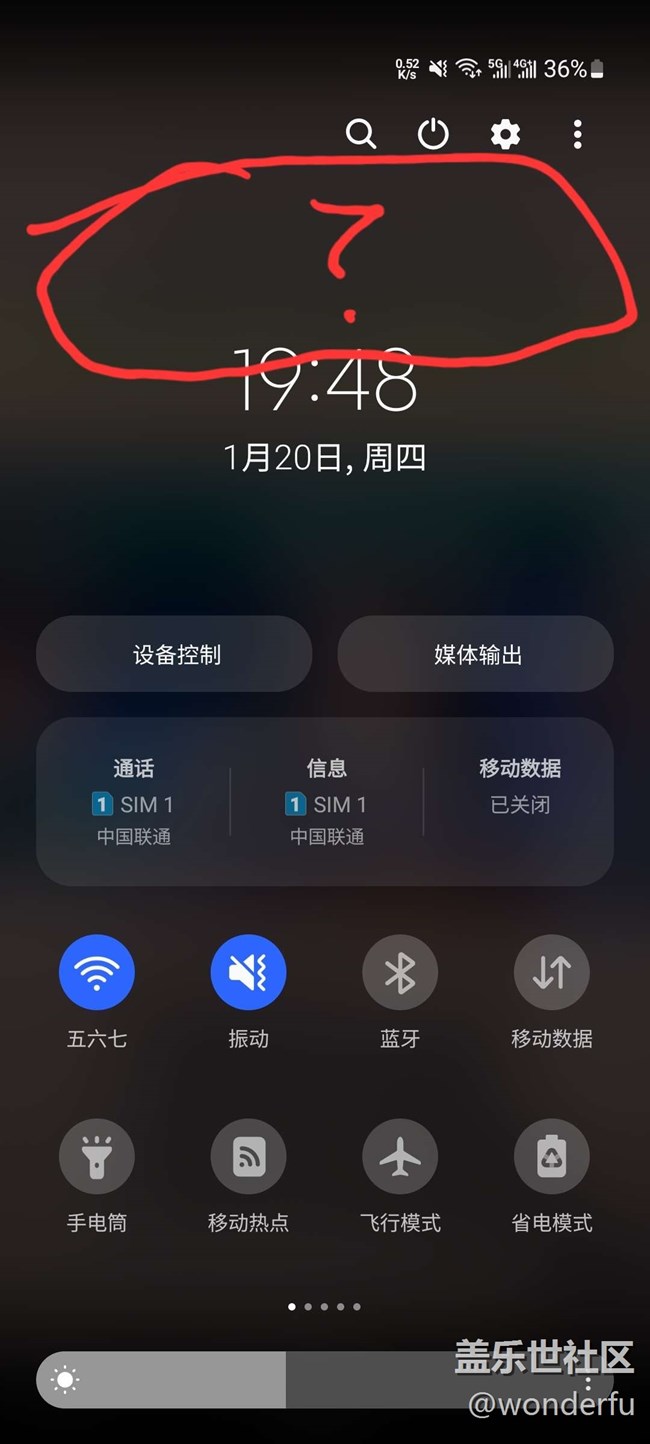Open 设备控制 device controls
The height and width of the screenshot is (1444, 650).
tap(175, 655)
